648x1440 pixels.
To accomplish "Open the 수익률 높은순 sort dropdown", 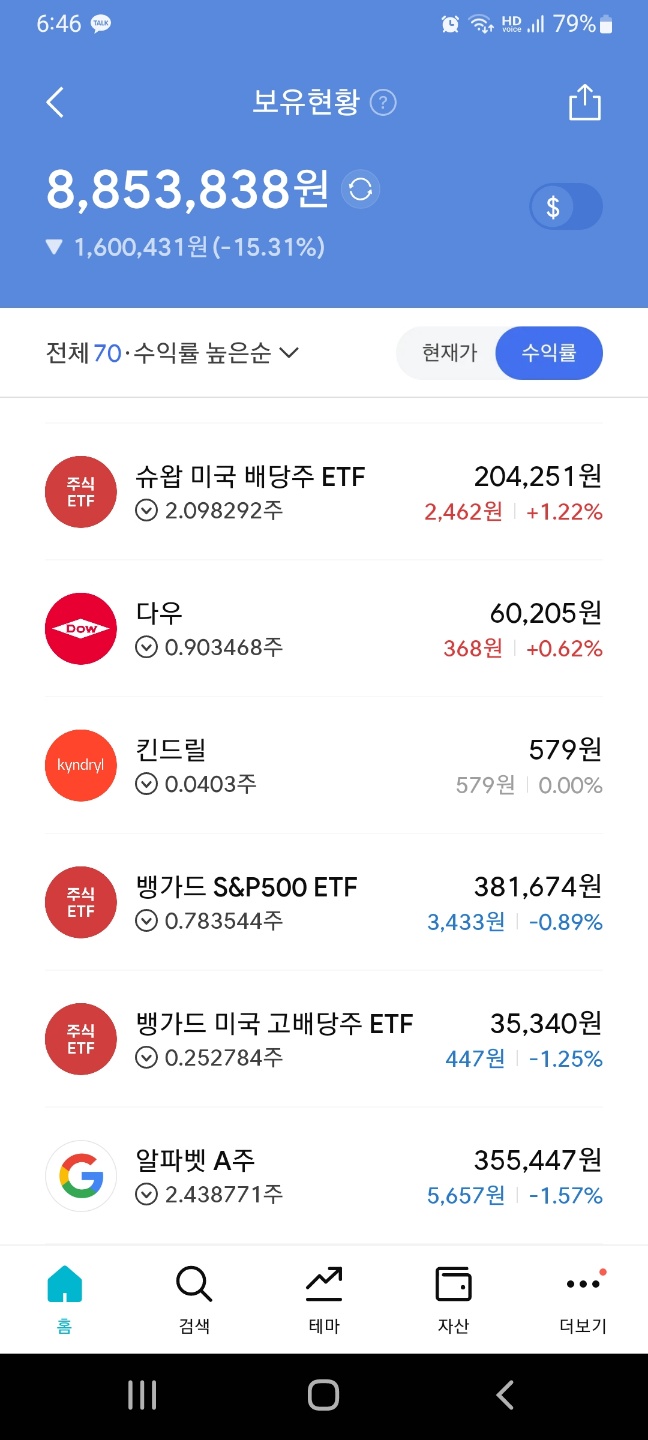I will pos(174,353).
